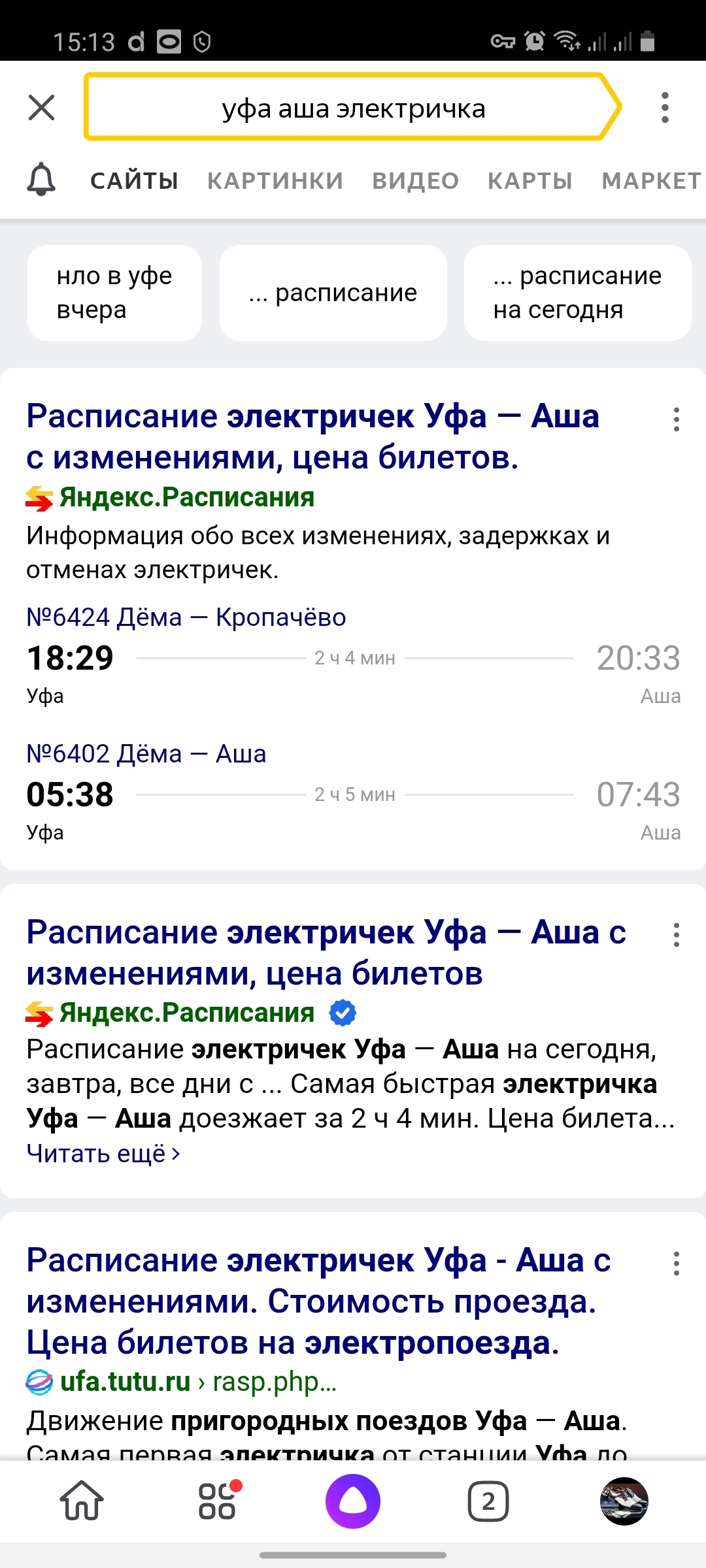Open train №6424 Дёма — Кропачёво
Screen dimensions: 706x1568
pyautogui.click(x=186, y=617)
